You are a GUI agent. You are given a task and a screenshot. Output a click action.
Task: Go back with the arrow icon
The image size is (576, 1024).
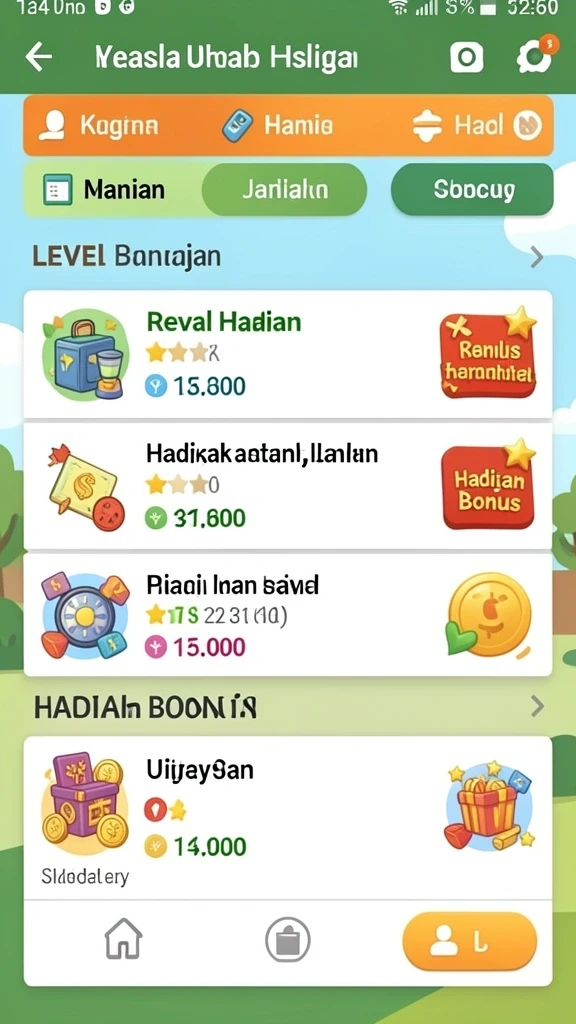pyautogui.click(x=39, y=57)
